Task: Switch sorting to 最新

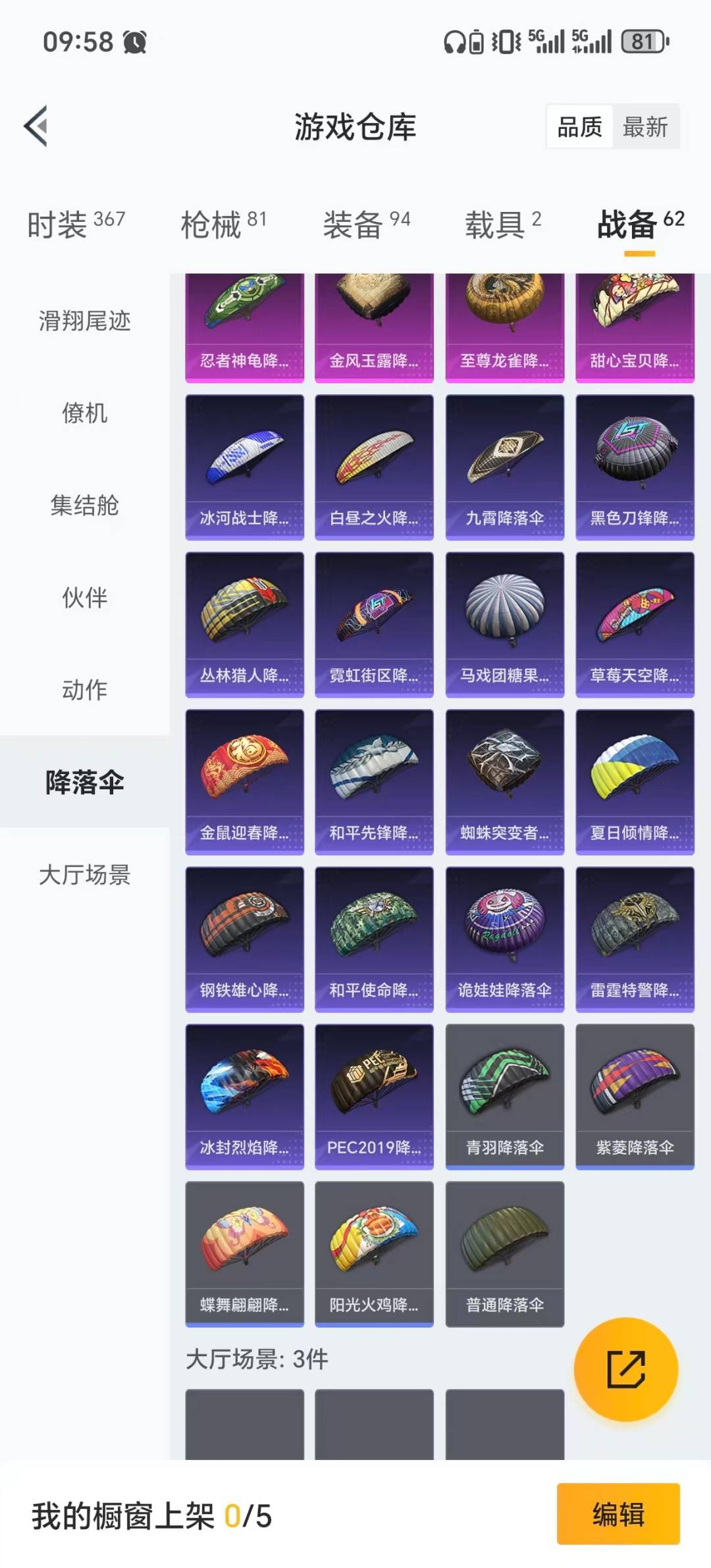Action: tap(646, 127)
